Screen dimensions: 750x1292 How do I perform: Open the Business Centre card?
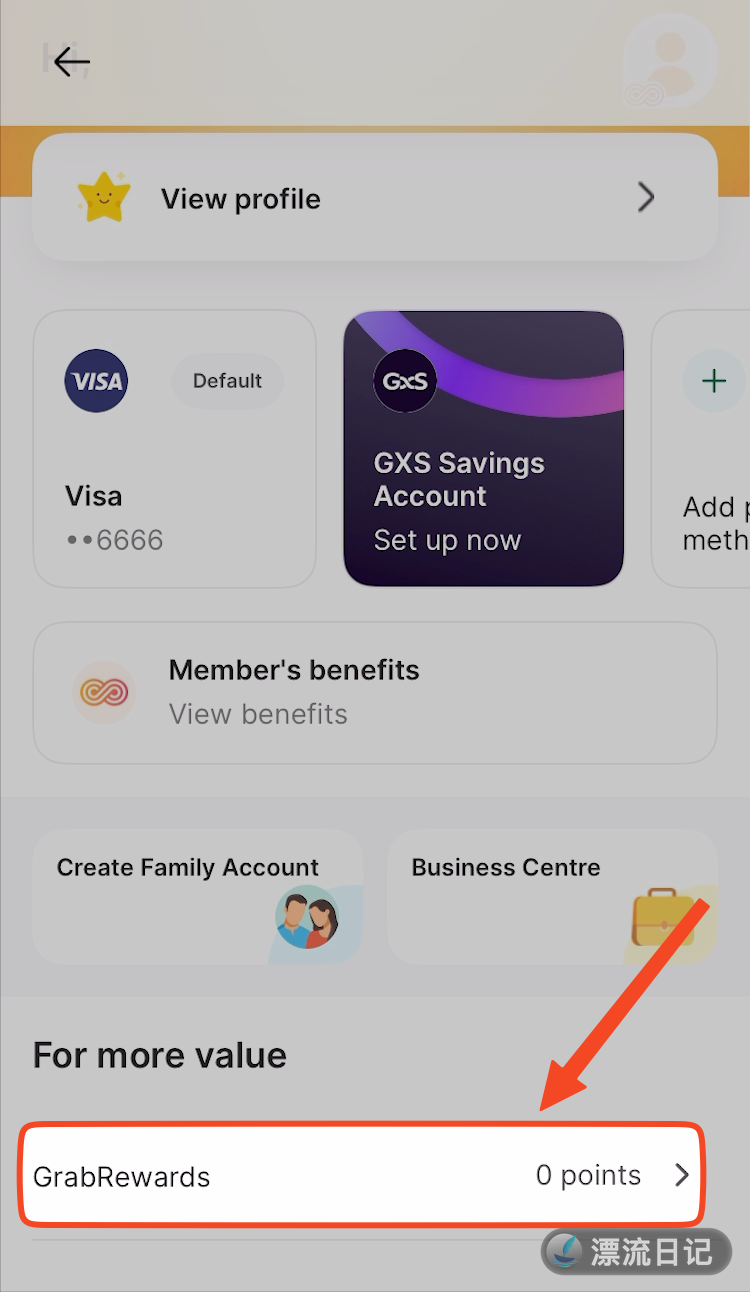[552, 895]
